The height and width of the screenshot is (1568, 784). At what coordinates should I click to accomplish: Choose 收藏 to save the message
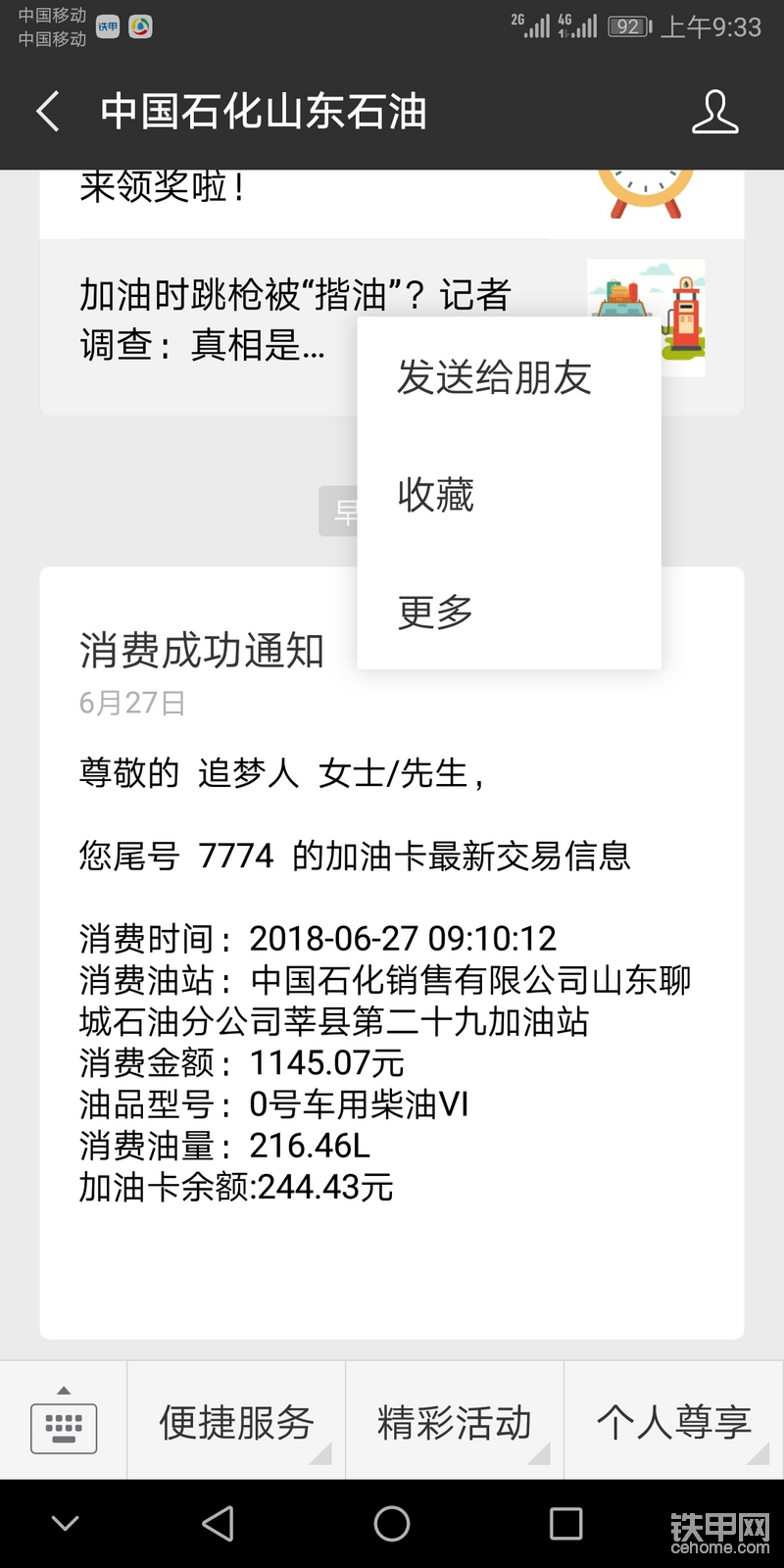pos(436,495)
